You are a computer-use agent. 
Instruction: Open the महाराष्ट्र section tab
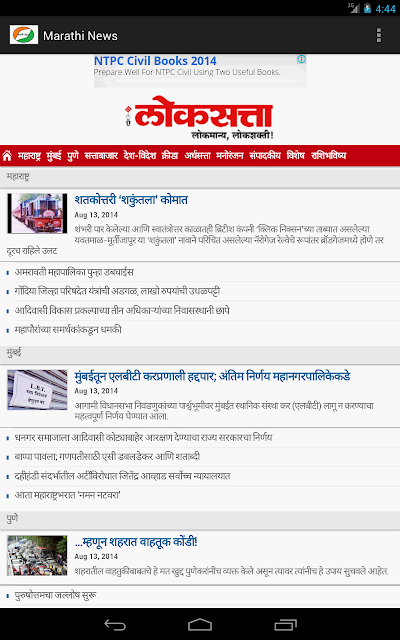(x=29, y=156)
